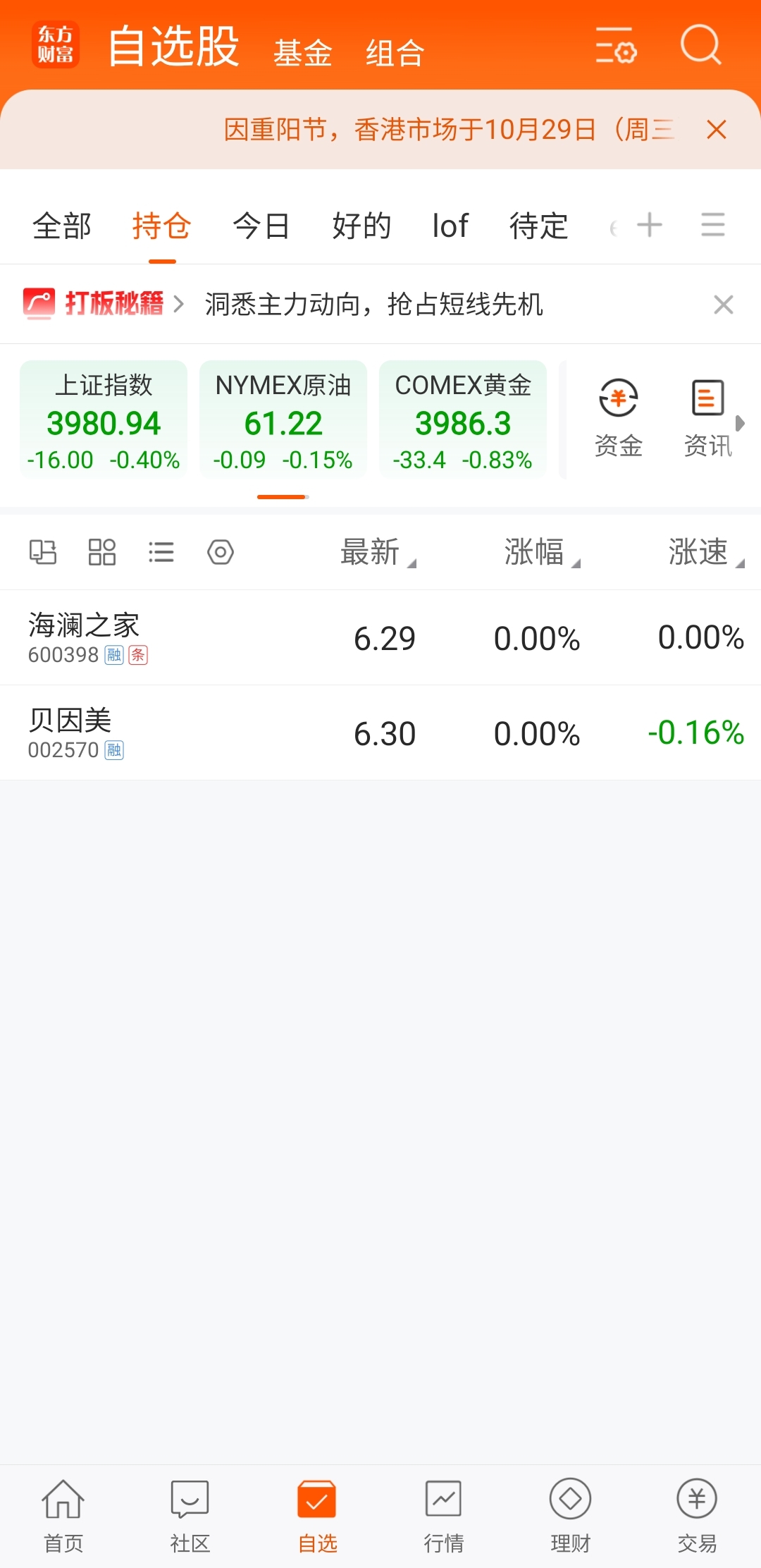This screenshot has width=761, height=1568.
Task: Select the 今日 group tab
Action: pyautogui.click(x=261, y=226)
